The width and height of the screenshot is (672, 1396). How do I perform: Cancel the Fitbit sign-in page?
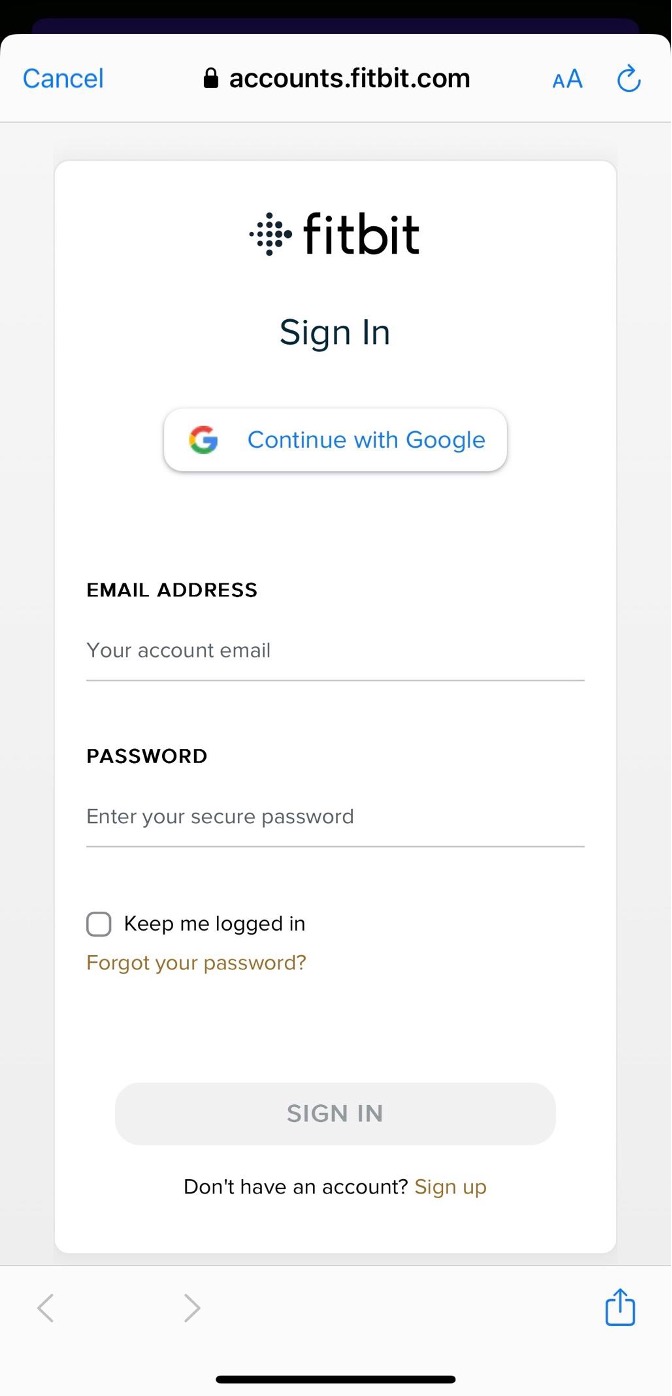click(x=63, y=79)
